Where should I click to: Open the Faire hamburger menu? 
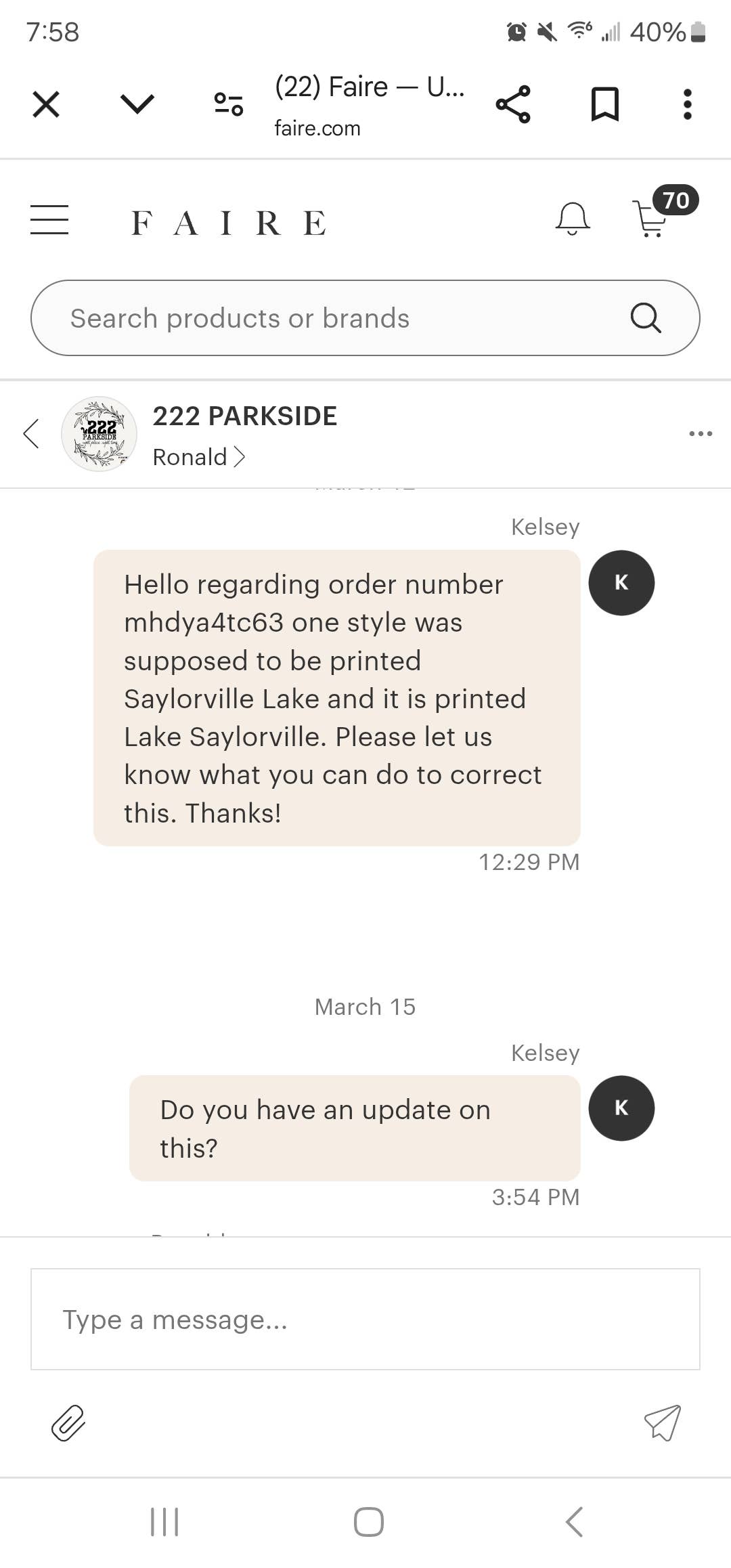(49, 220)
